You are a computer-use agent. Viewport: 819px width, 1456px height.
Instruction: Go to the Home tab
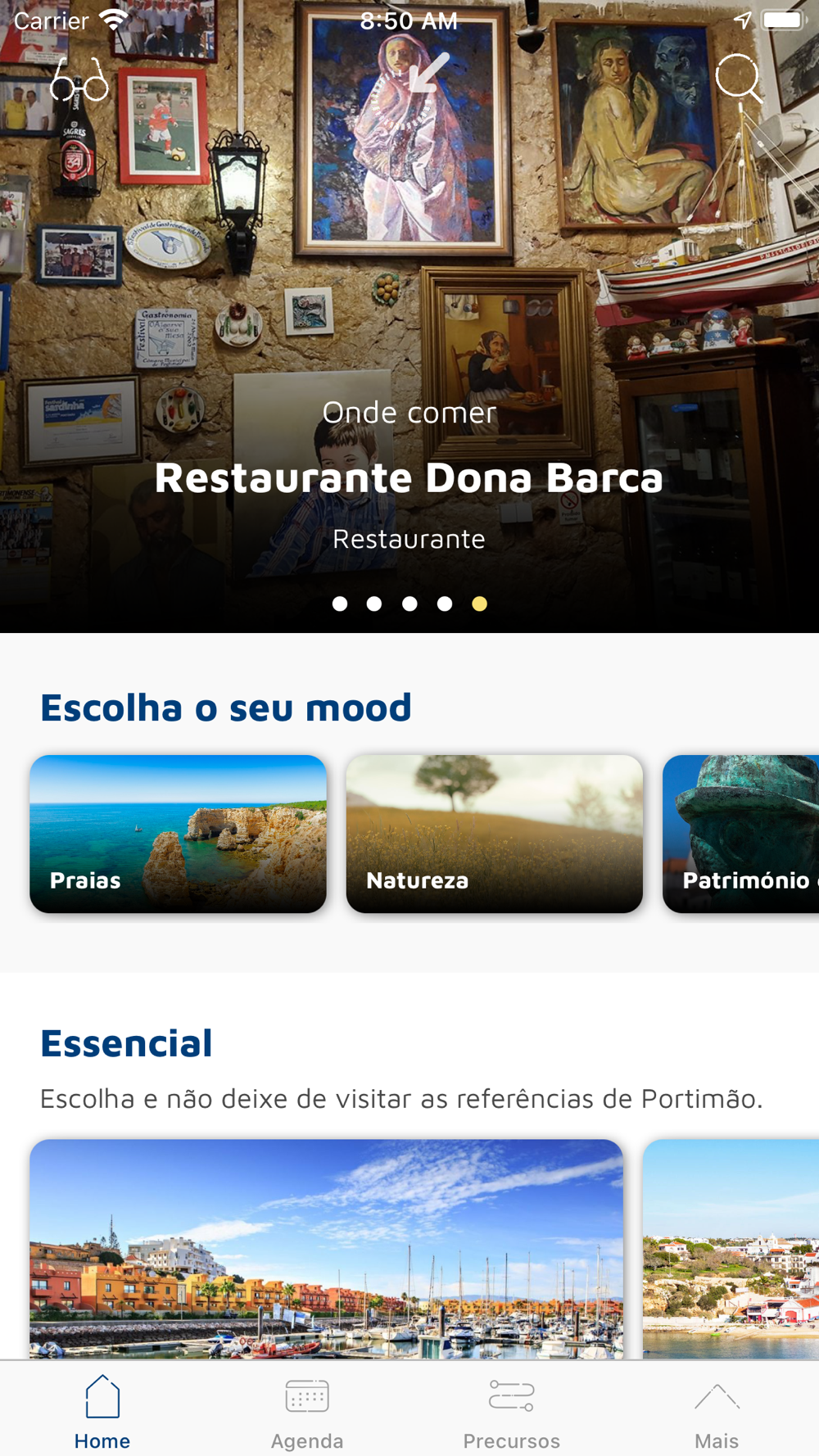click(102, 1410)
